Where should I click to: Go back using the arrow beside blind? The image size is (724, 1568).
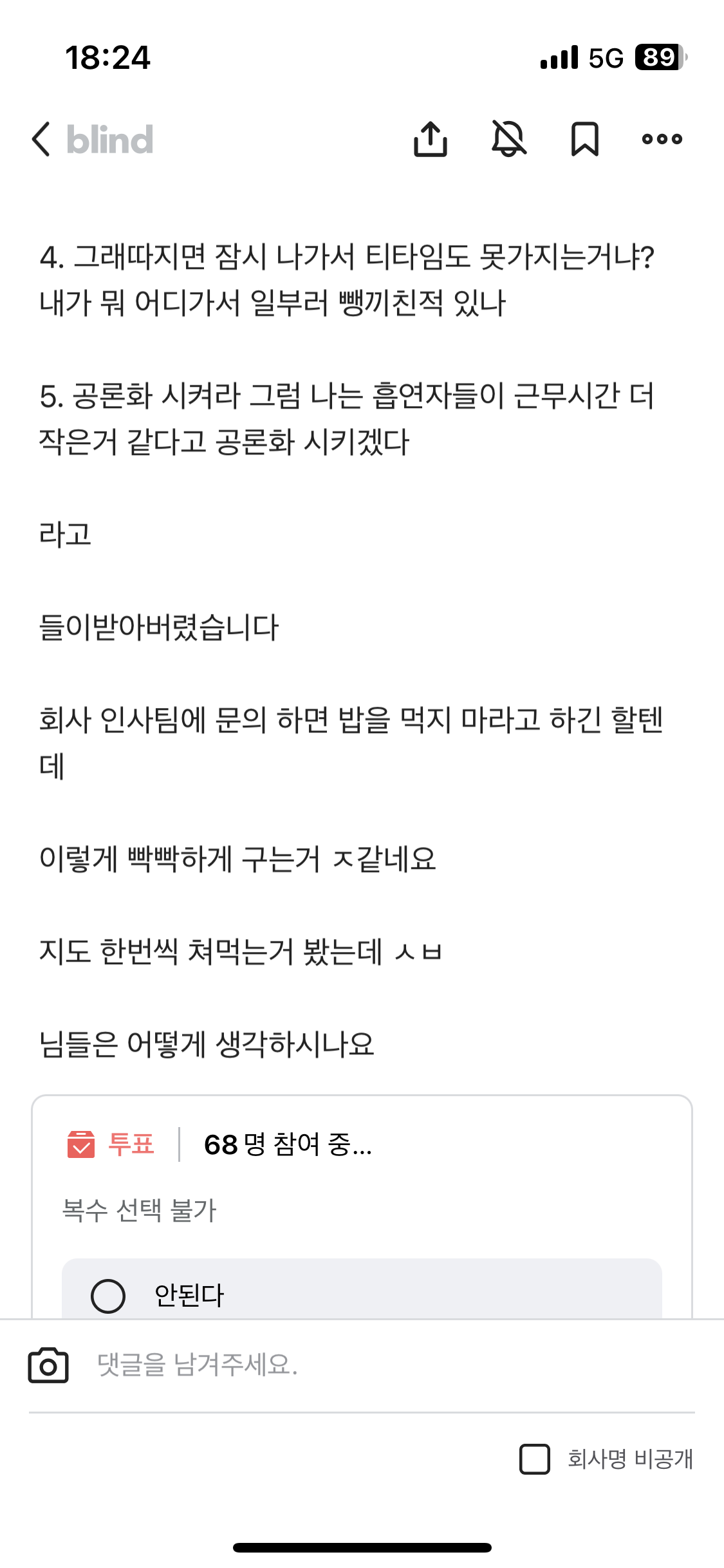pyautogui.click(x=41, y=139)
